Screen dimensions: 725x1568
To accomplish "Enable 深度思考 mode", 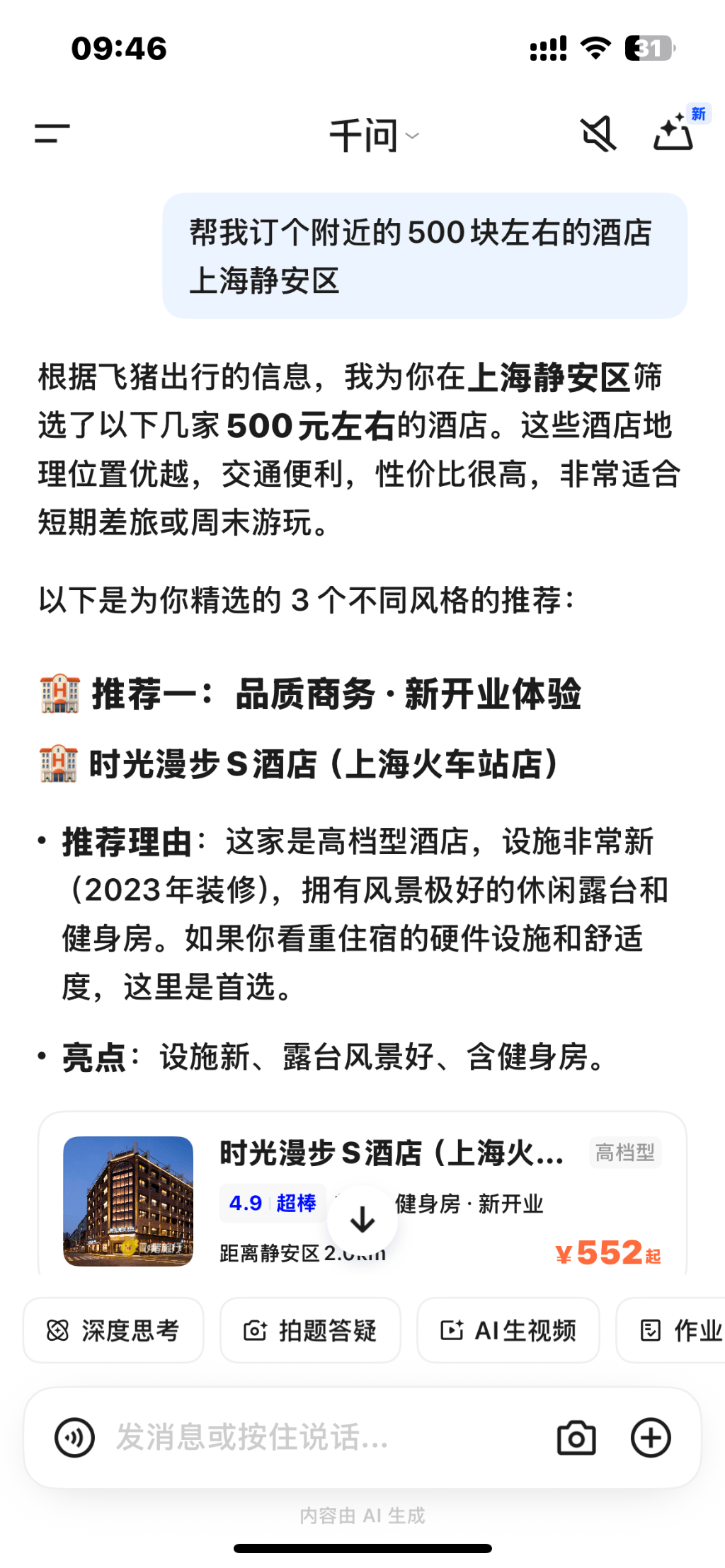I will [113, 1330].
